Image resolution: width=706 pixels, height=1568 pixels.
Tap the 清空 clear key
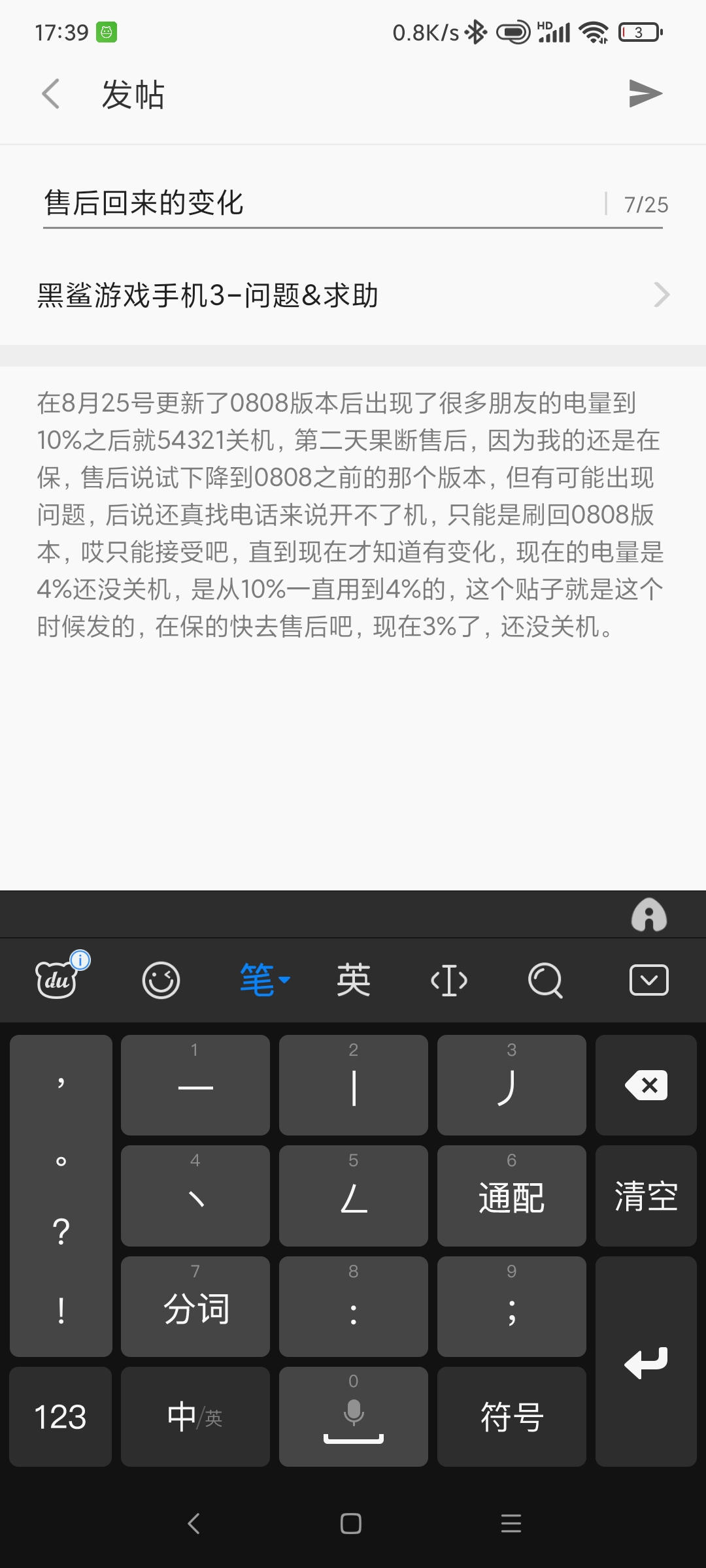click(x=646, y=1196)
